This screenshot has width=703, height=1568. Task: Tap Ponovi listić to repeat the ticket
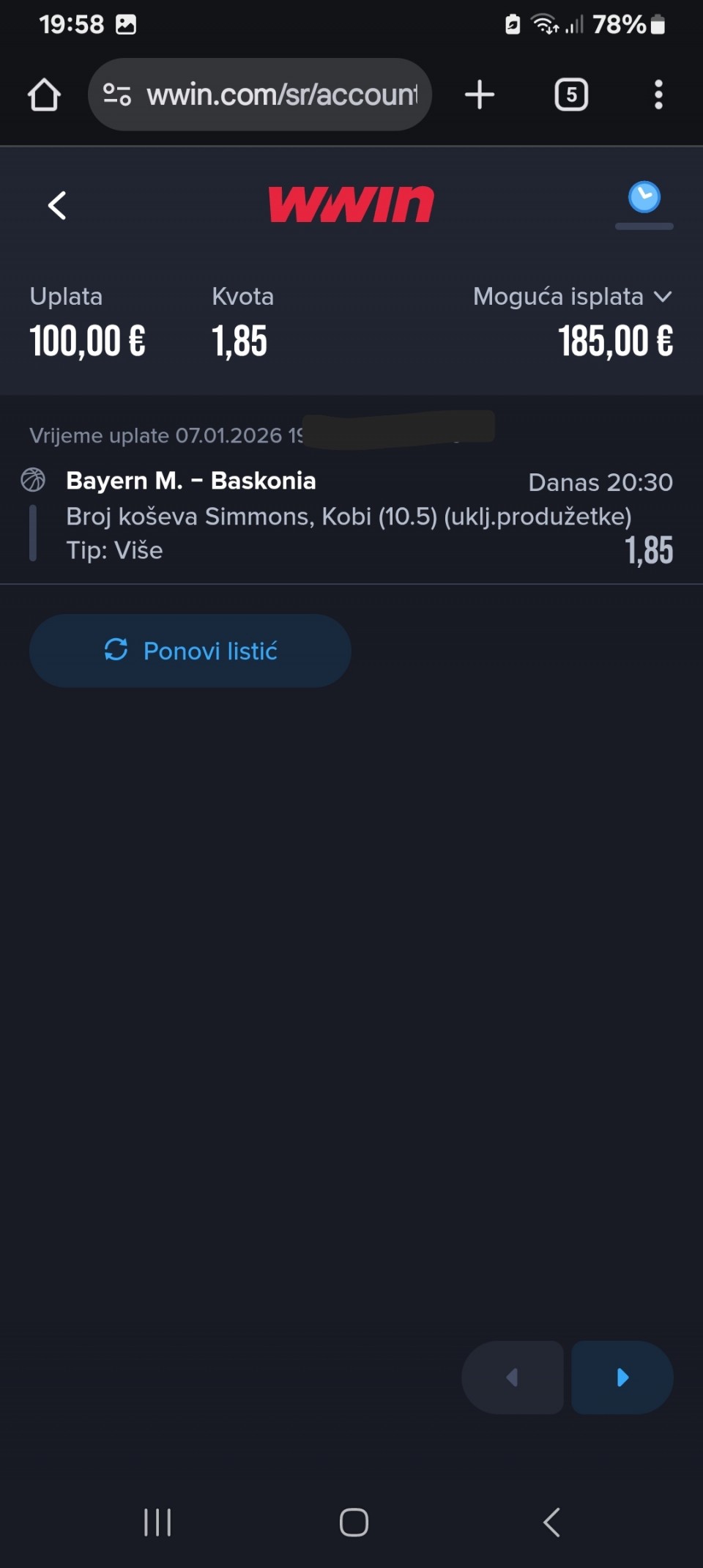coord(190,651)
